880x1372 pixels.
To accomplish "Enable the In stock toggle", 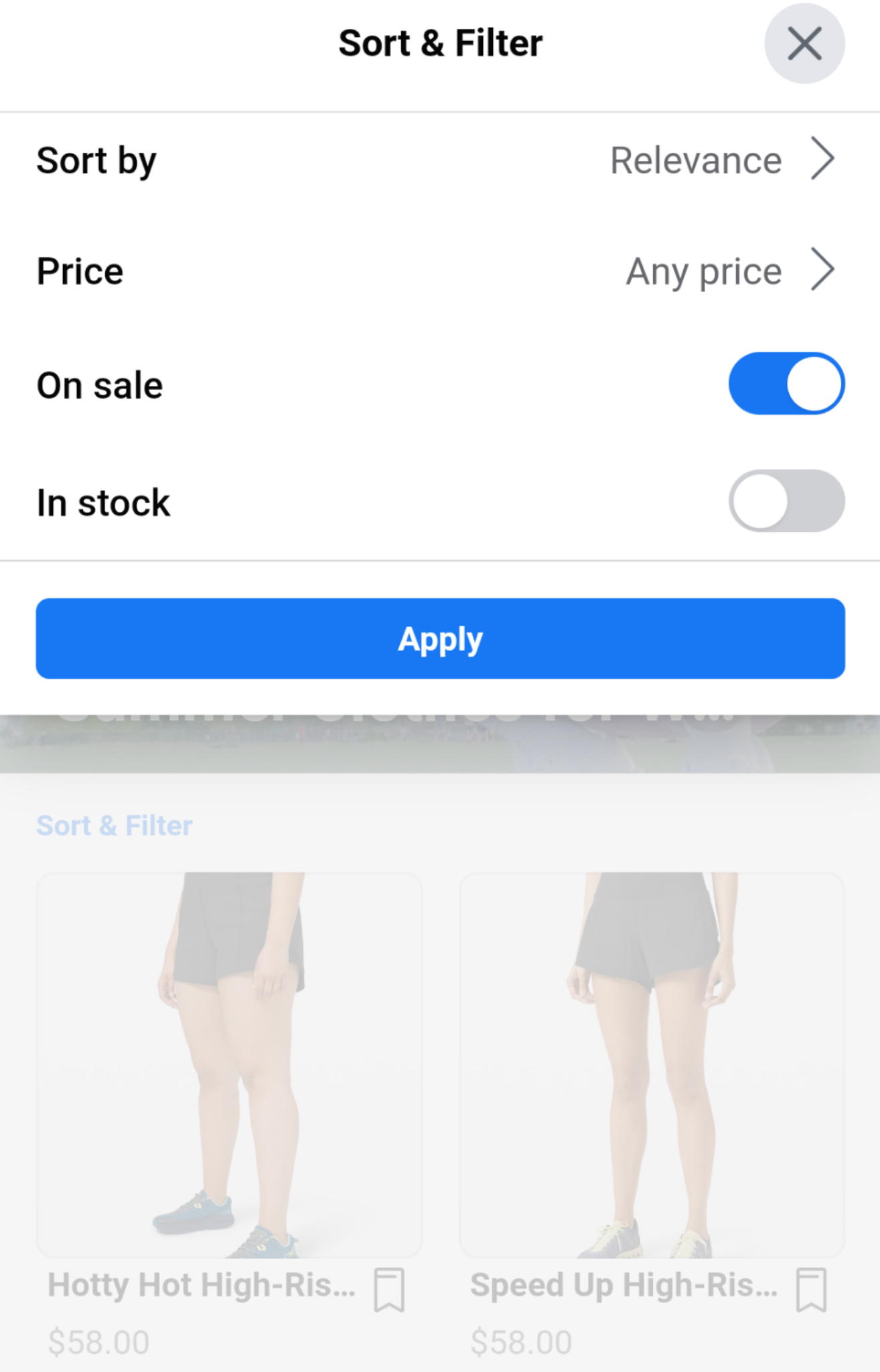I will (x=786, y=501).
